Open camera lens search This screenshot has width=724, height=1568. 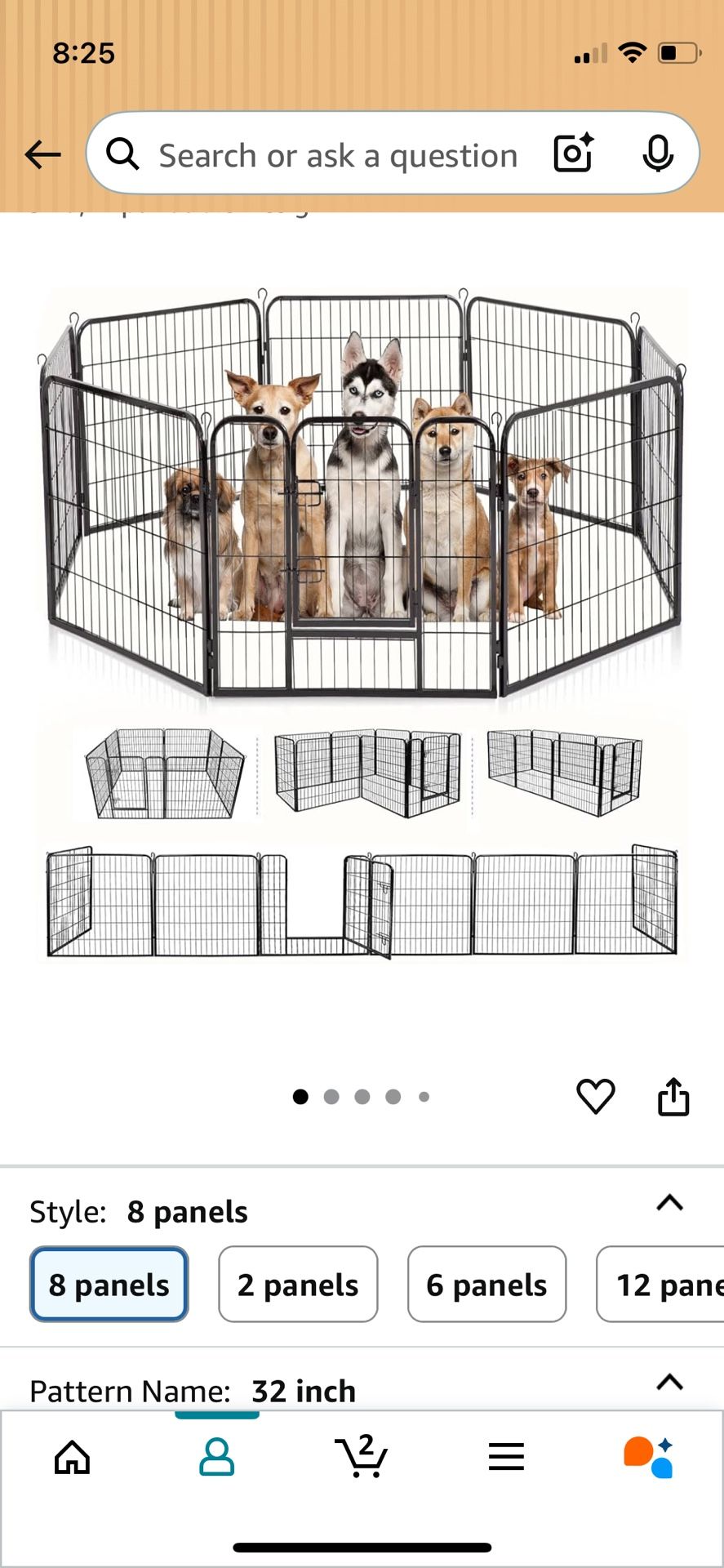tap(573, 154)
